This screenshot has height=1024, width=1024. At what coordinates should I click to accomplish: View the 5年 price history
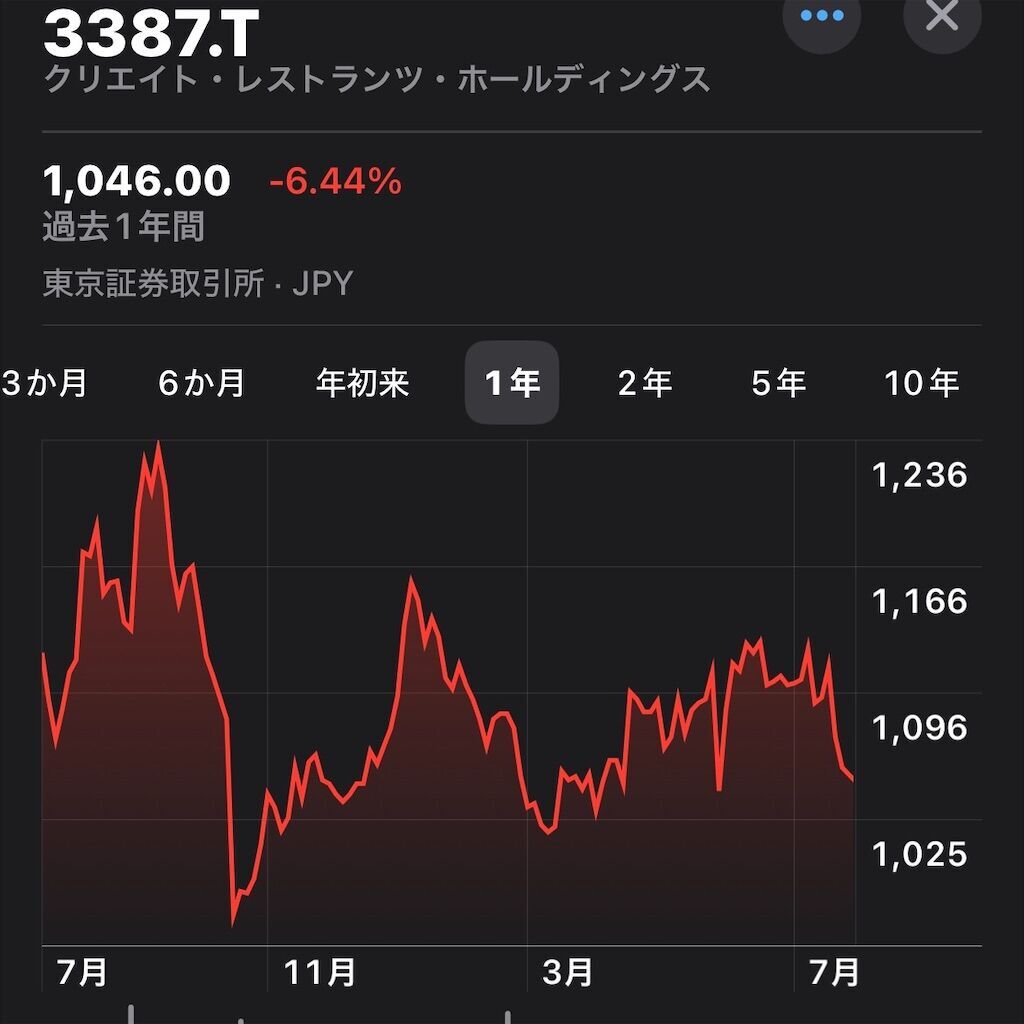click(x=778, y=383)
